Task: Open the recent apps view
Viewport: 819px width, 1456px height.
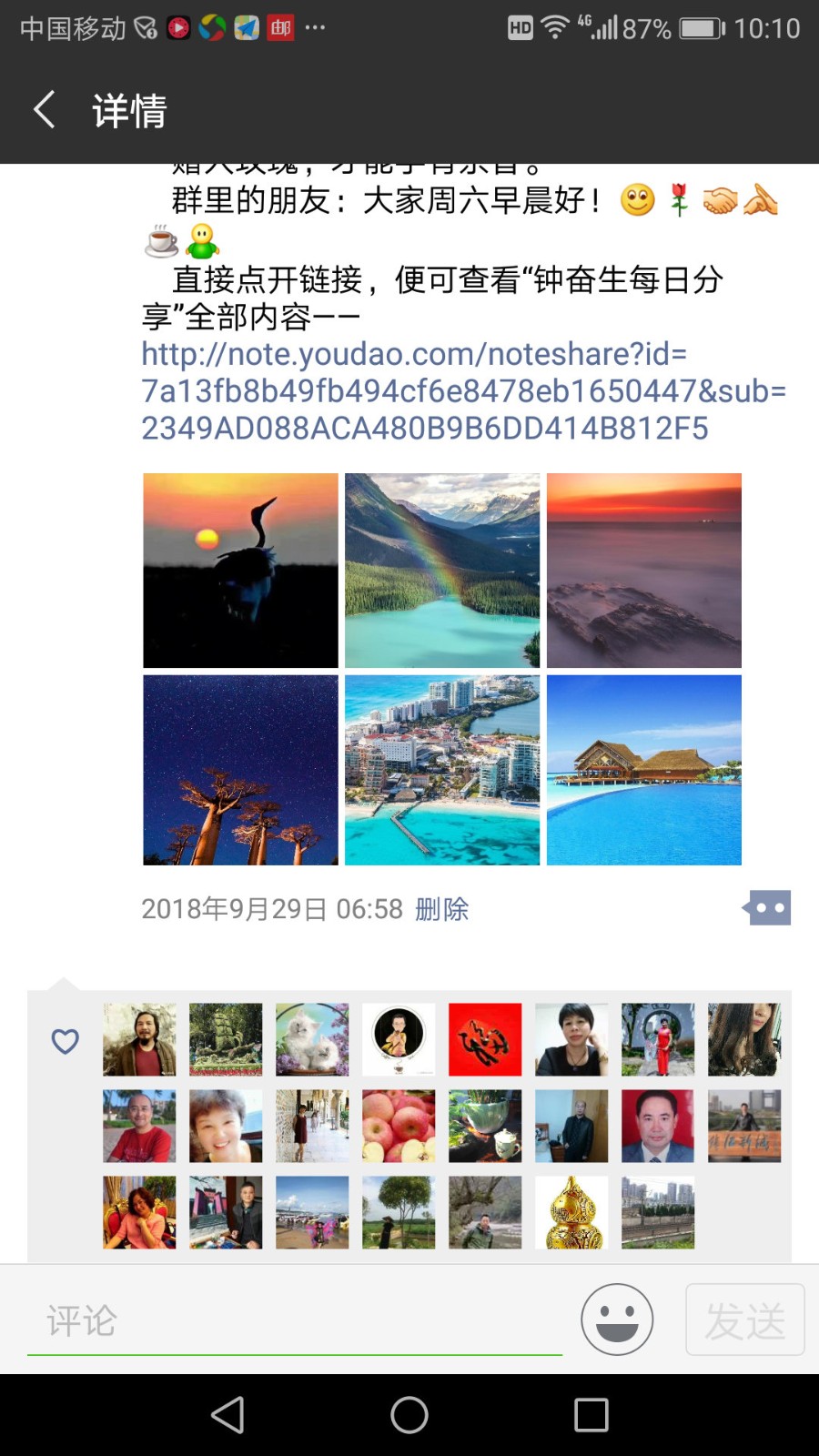Action: coord(591,1415)
